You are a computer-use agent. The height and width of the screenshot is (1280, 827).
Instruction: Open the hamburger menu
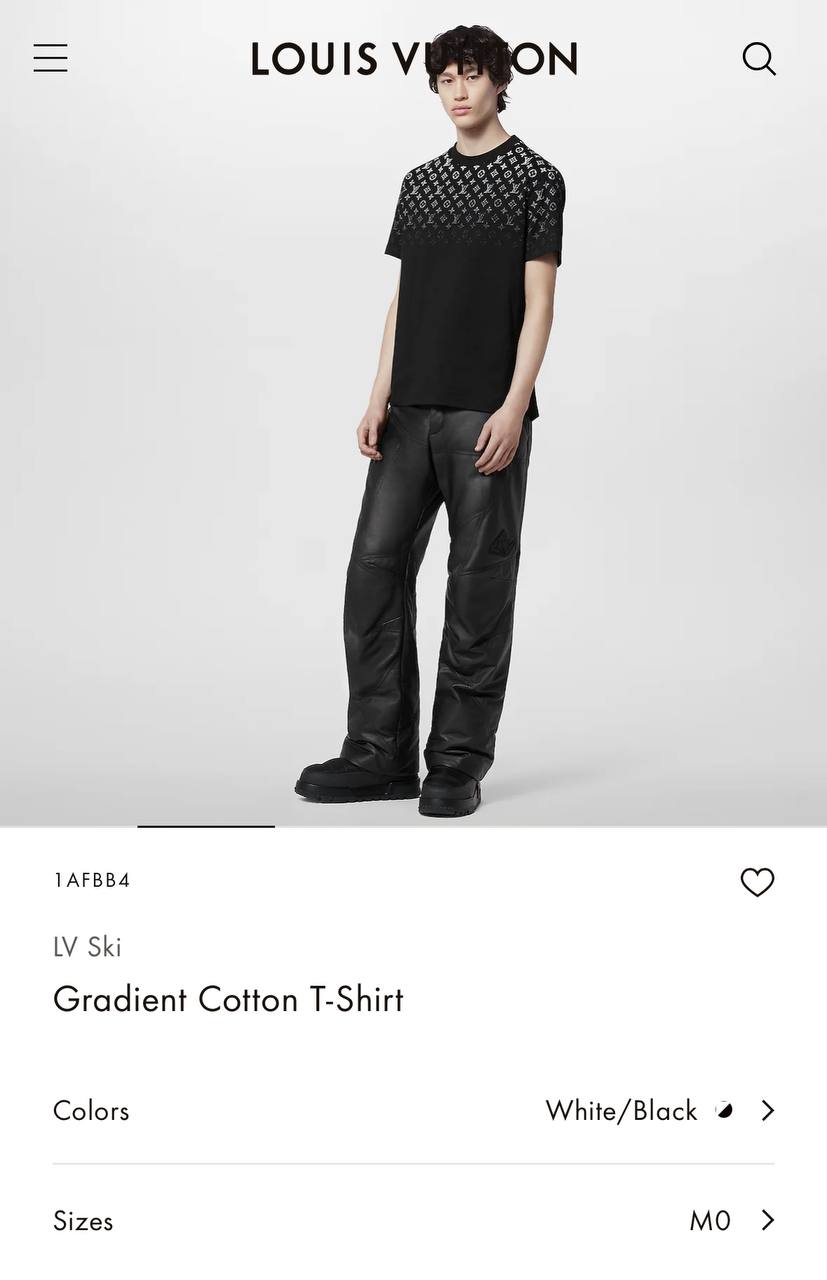click(x=50, y=58)
